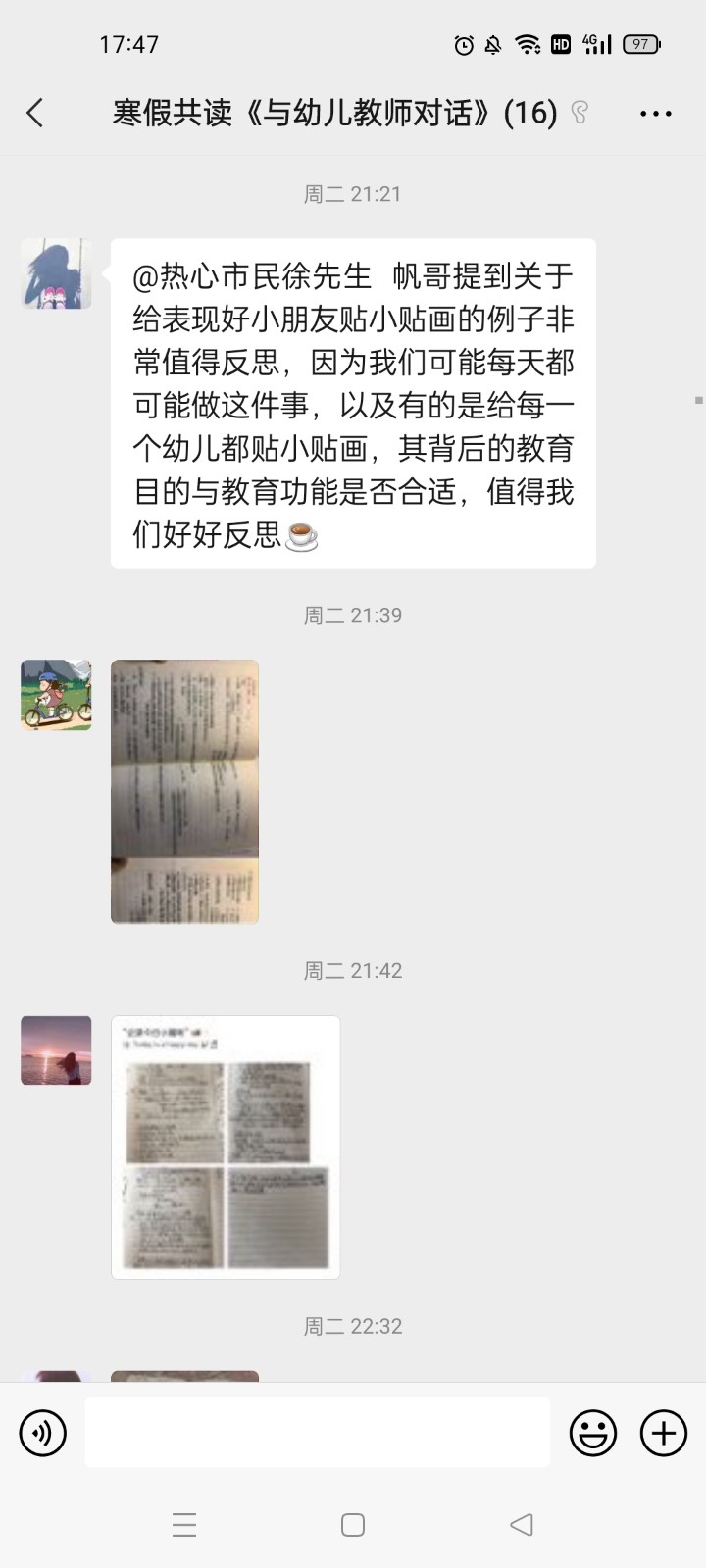Open the group chat overflow menu

(655, 114)
